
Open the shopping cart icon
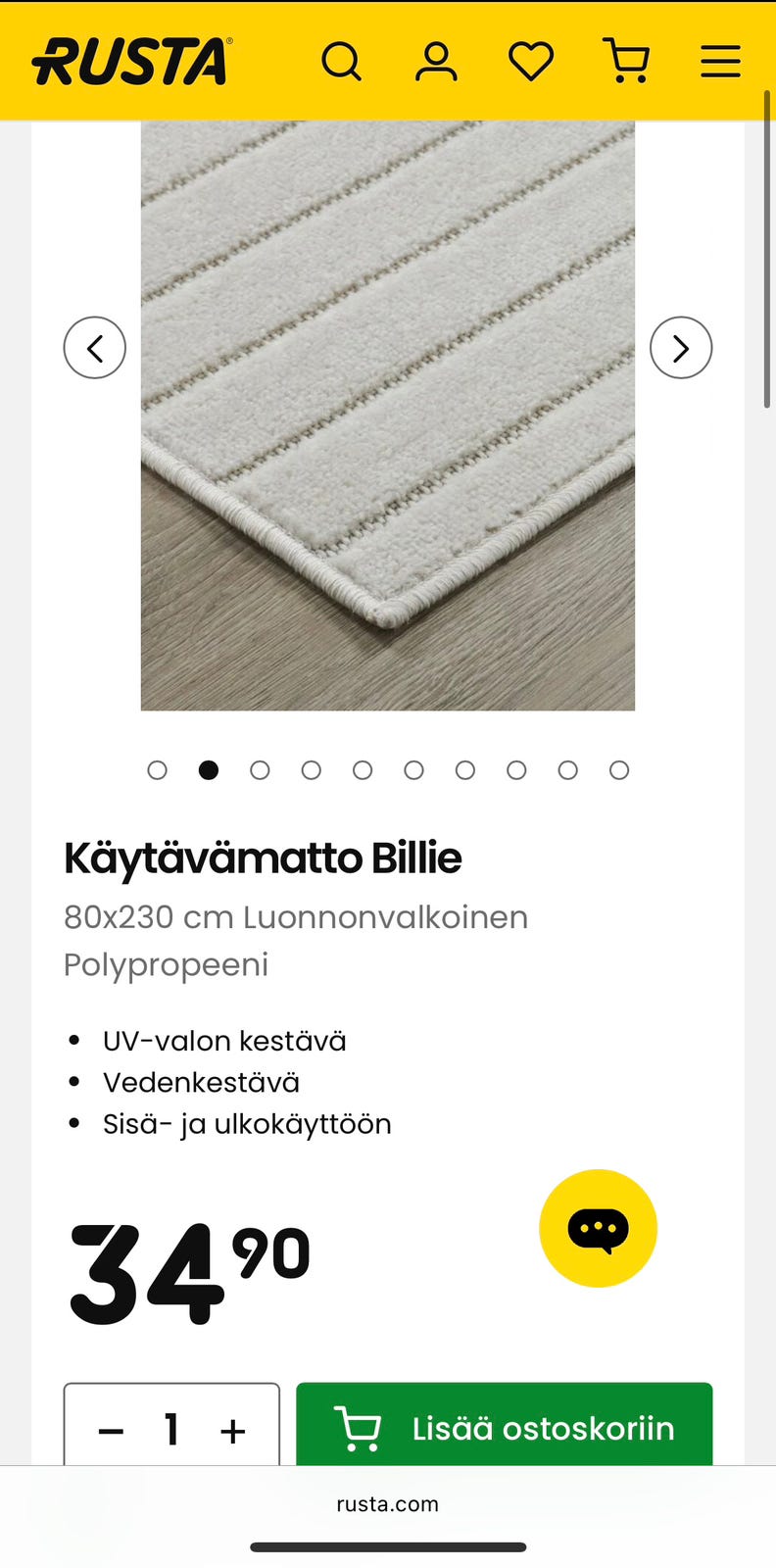pyautogui.click(x=624, y=61)
